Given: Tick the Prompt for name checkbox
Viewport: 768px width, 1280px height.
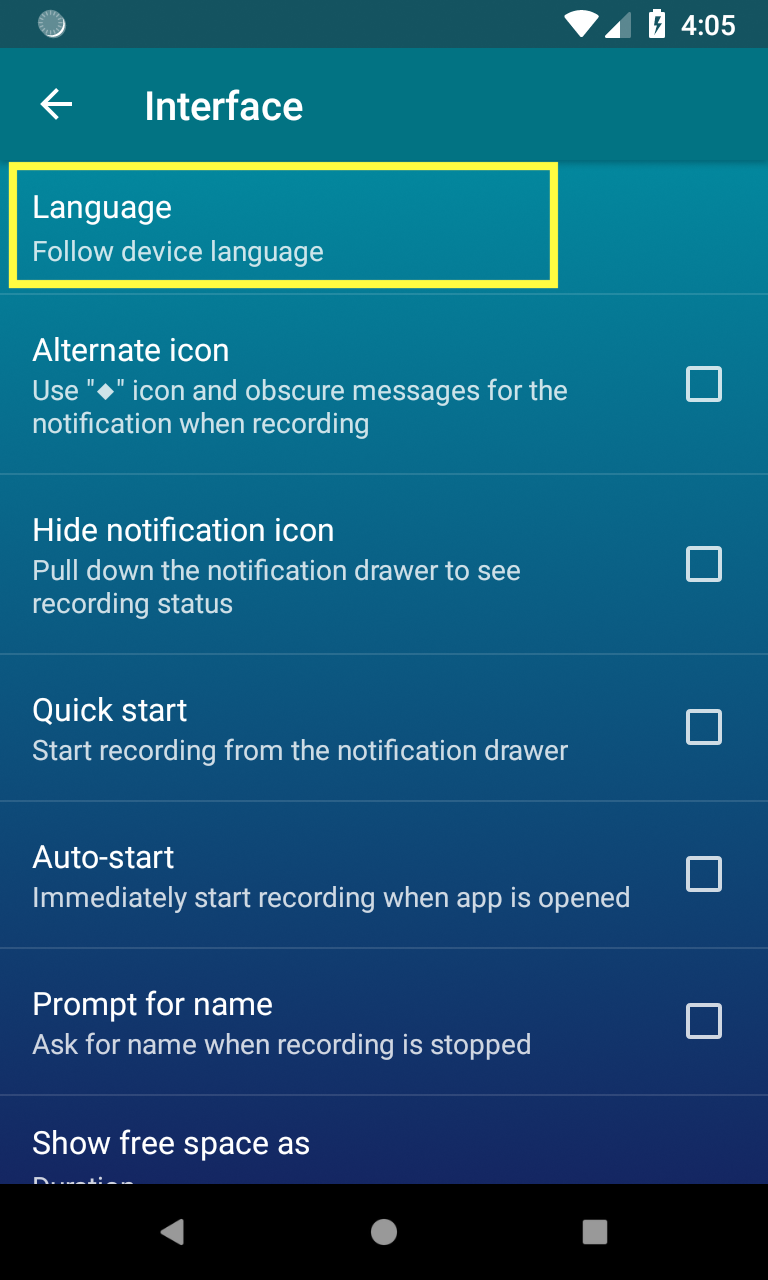Looking at the screenshot, I should pos(704,1021).
